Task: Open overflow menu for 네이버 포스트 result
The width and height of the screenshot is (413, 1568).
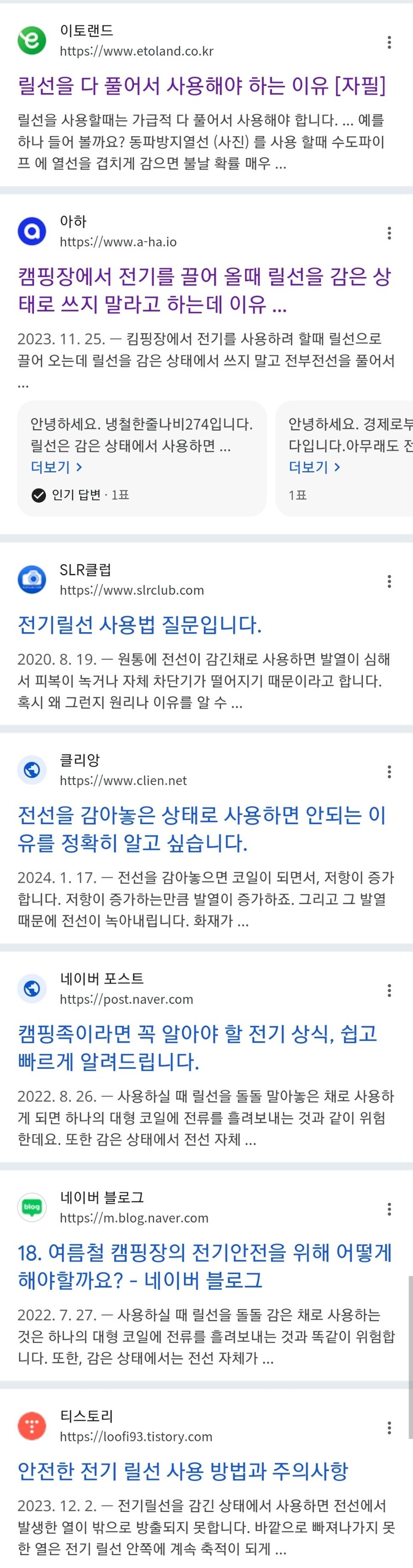Action: 389,990
